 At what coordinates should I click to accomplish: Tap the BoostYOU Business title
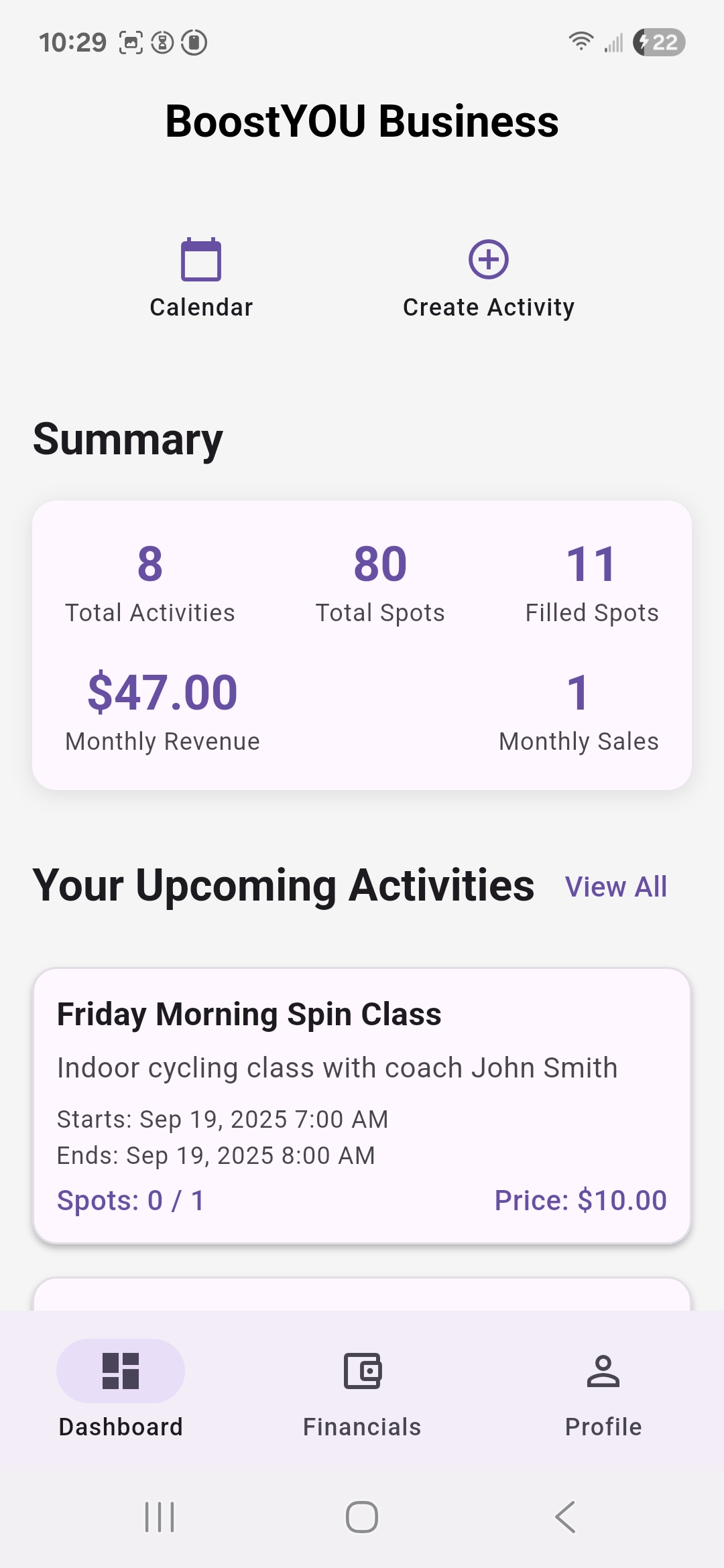coord(362,121)
